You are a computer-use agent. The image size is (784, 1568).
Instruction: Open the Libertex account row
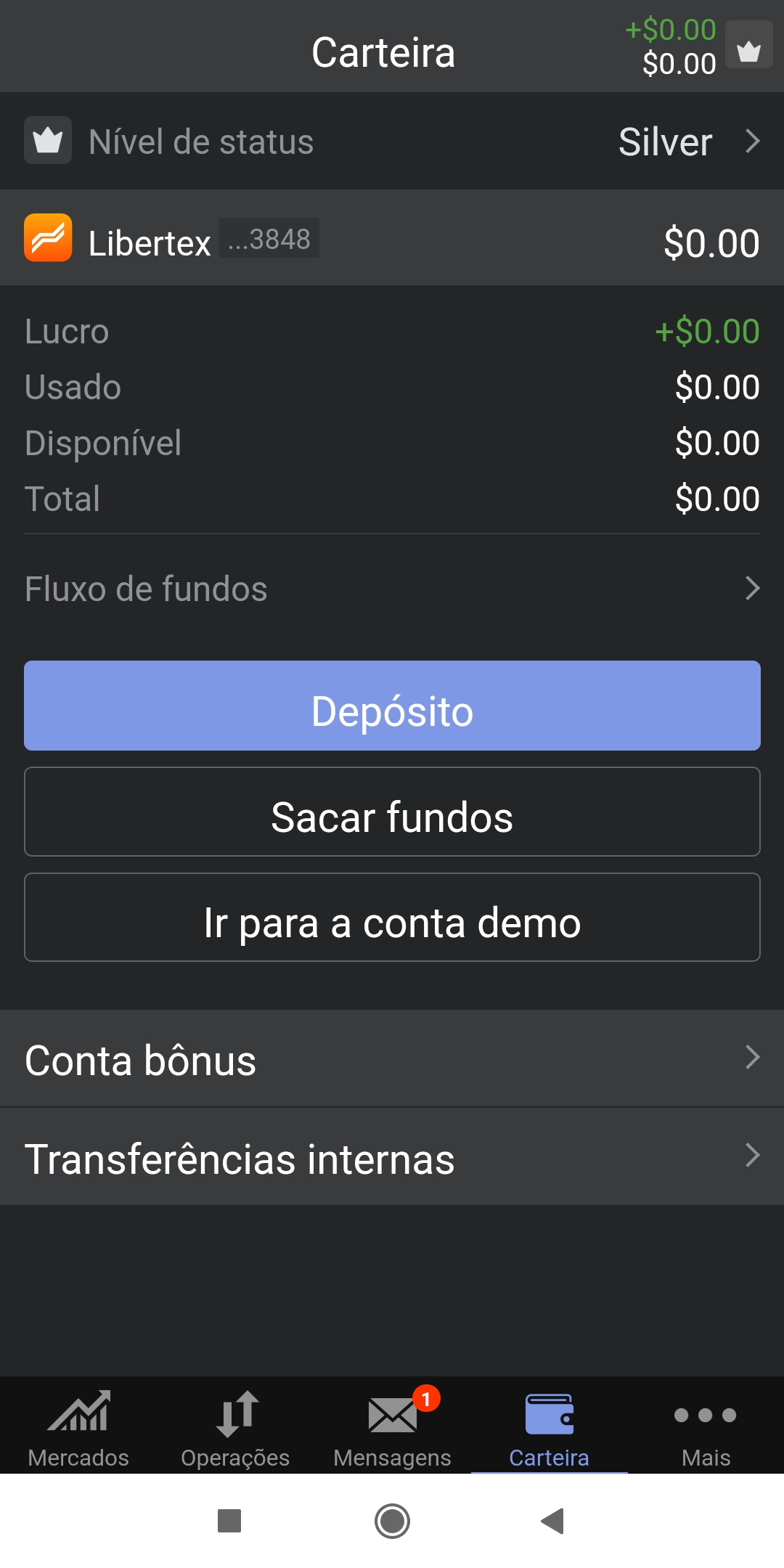pos(392,238)
